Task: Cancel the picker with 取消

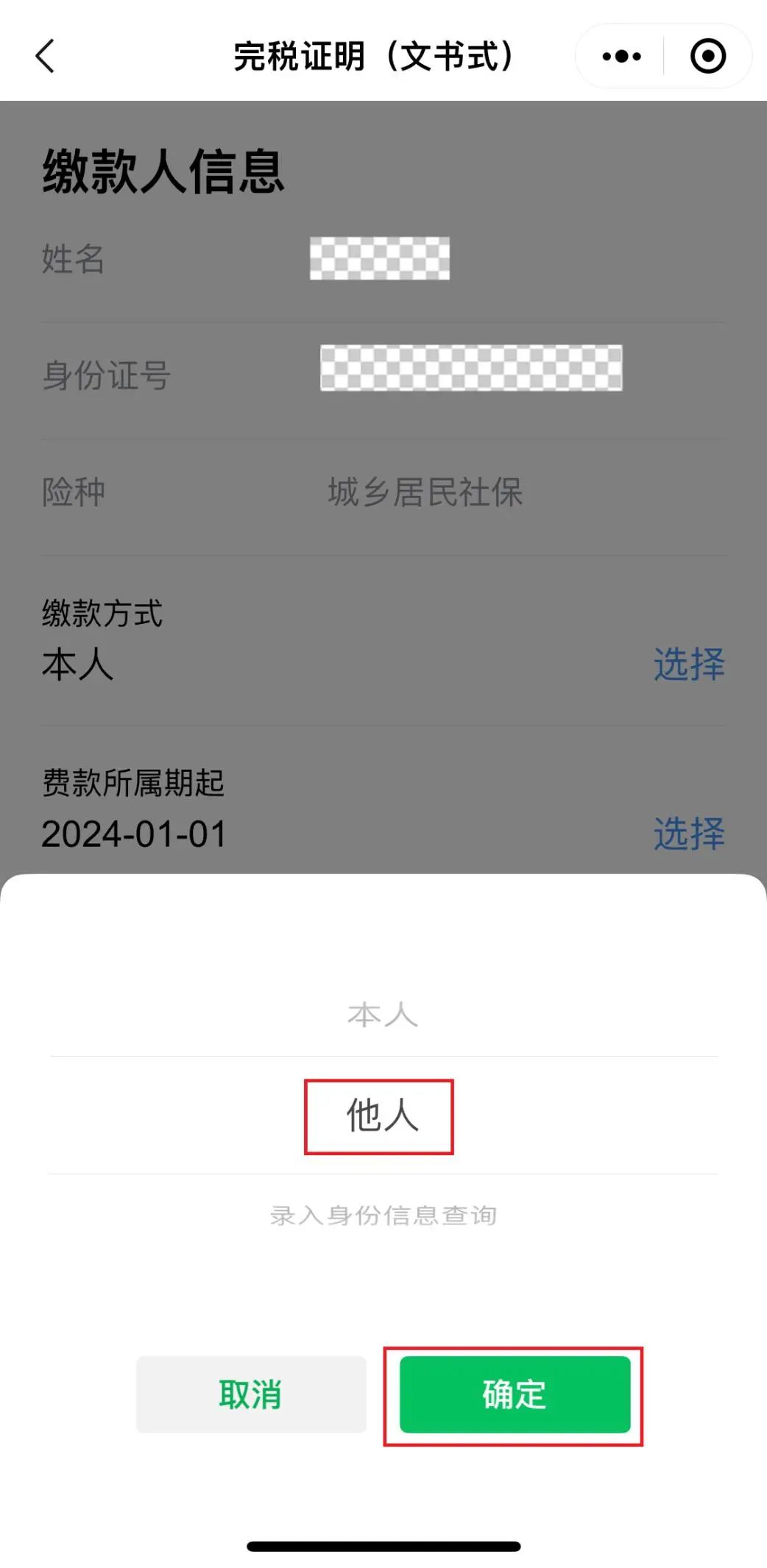Action: tap(251, 1394)
